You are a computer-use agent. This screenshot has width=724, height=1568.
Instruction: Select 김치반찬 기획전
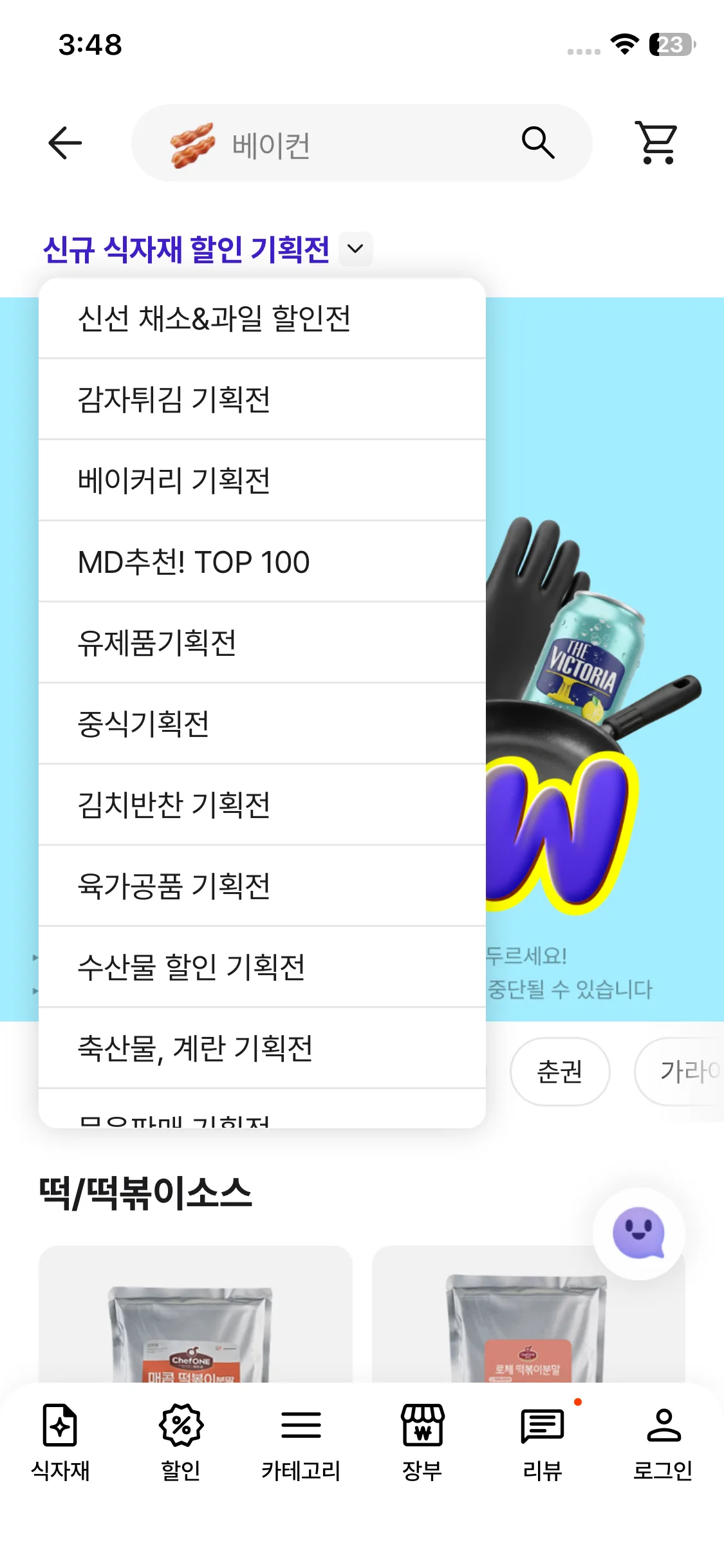[262, 805]
